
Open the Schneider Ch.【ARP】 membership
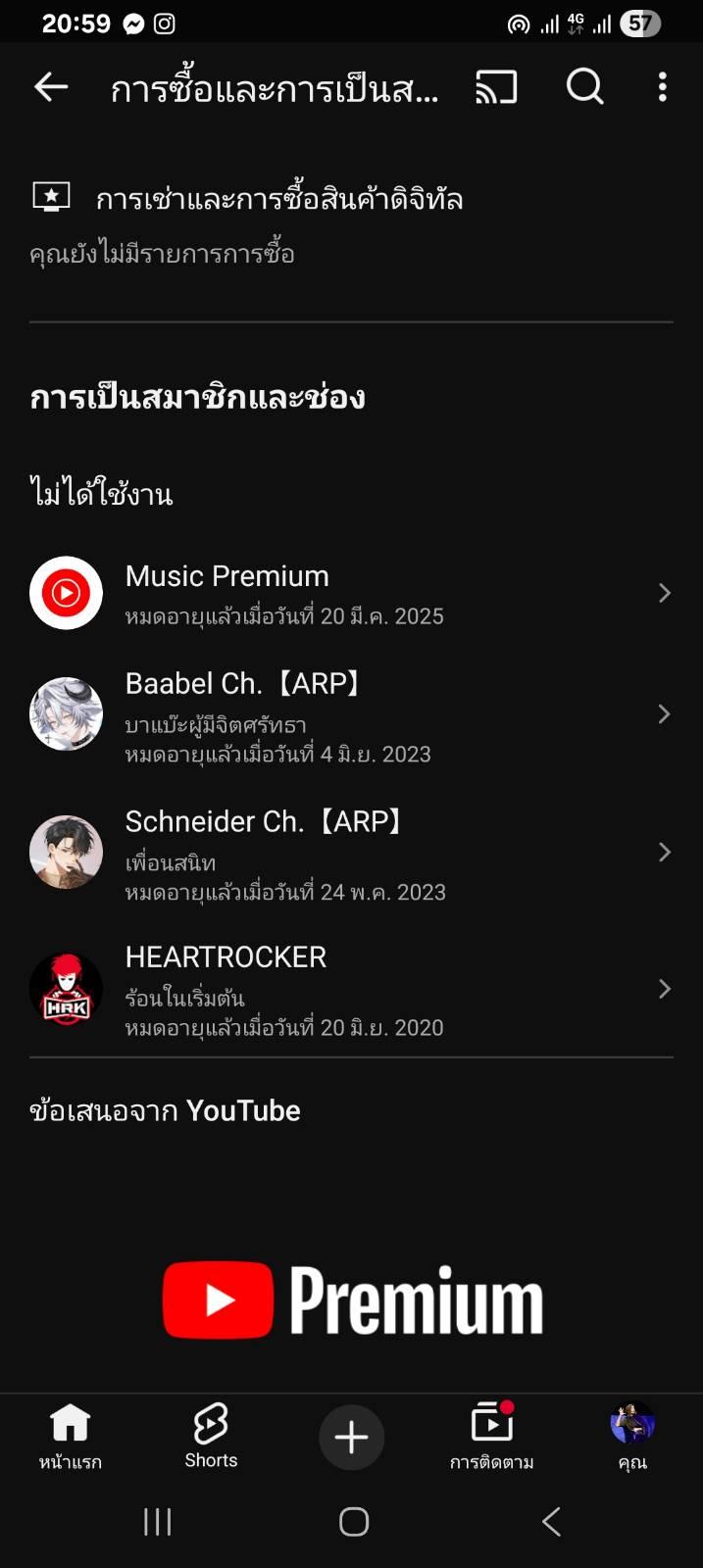[x=351, y=853]
